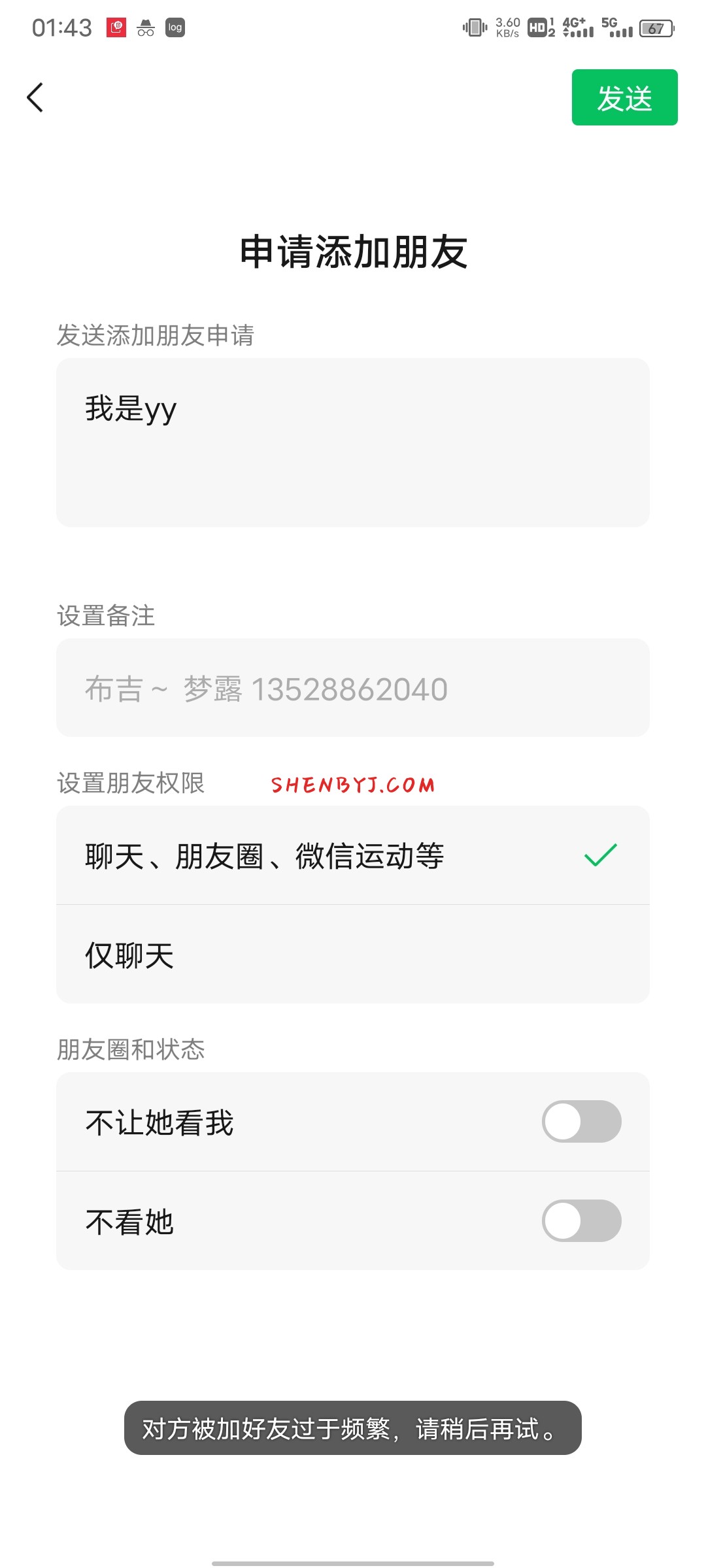Enable the 不让她看我 switch

pyautogui.click(x=581, y=1122)
